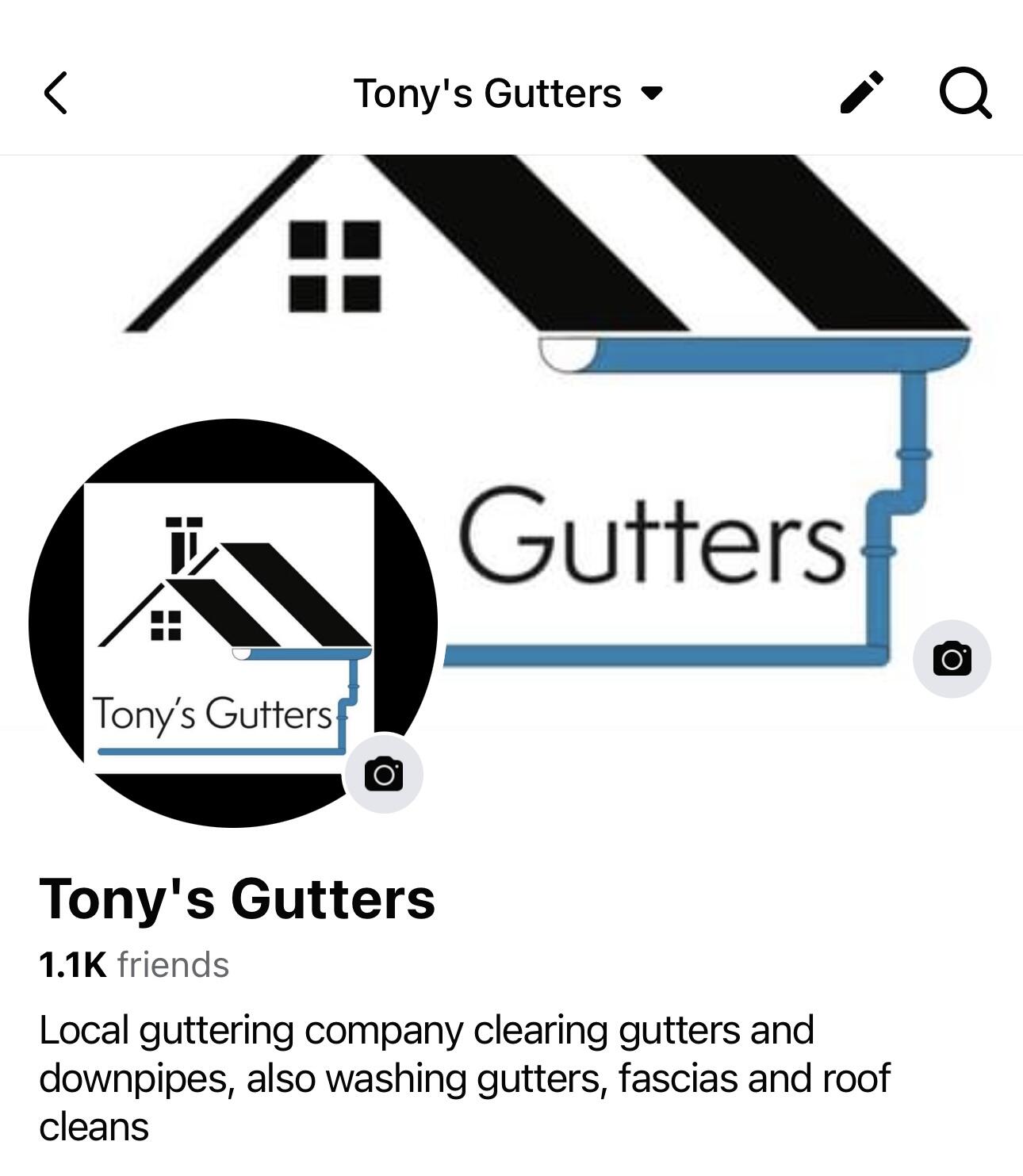
Task: Click the cover photo camera badge
Action: click(951, 658)
